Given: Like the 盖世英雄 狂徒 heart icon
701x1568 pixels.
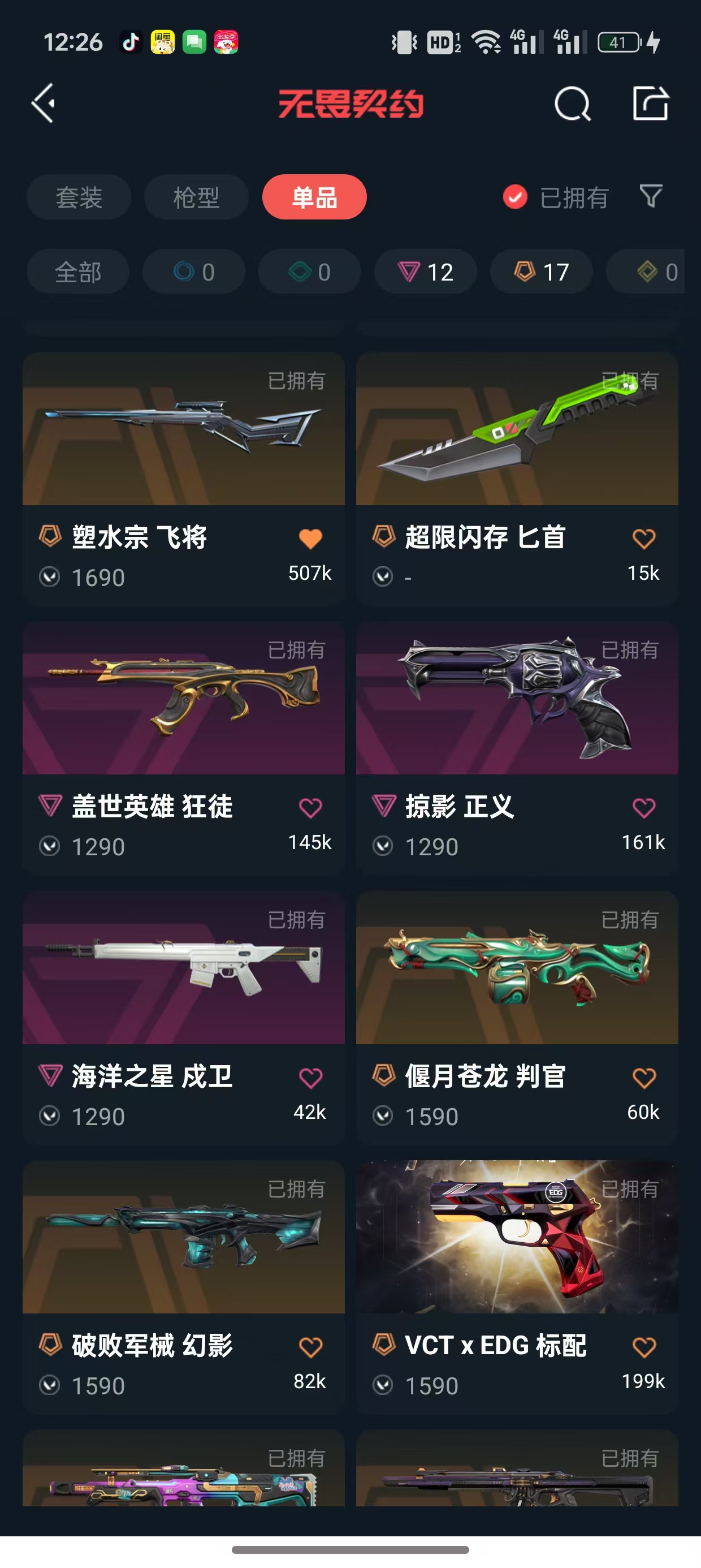Looking at the screenshot, I should pyautogui.click(x=310, y=808).
